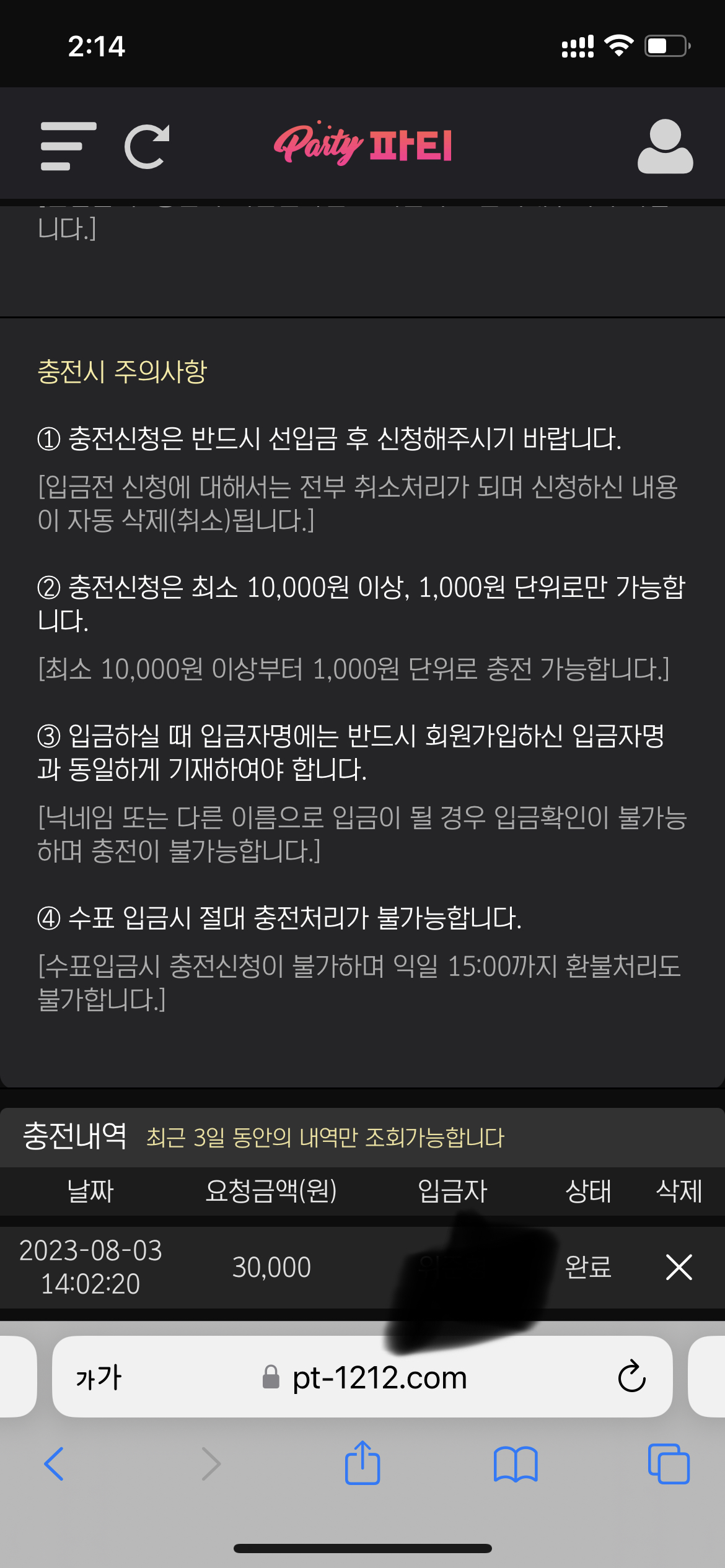The width and height of the screenshot is (725, 1568).
Task: Tap the refresh icon beside the menu
Action: click(x=147, y=146)
